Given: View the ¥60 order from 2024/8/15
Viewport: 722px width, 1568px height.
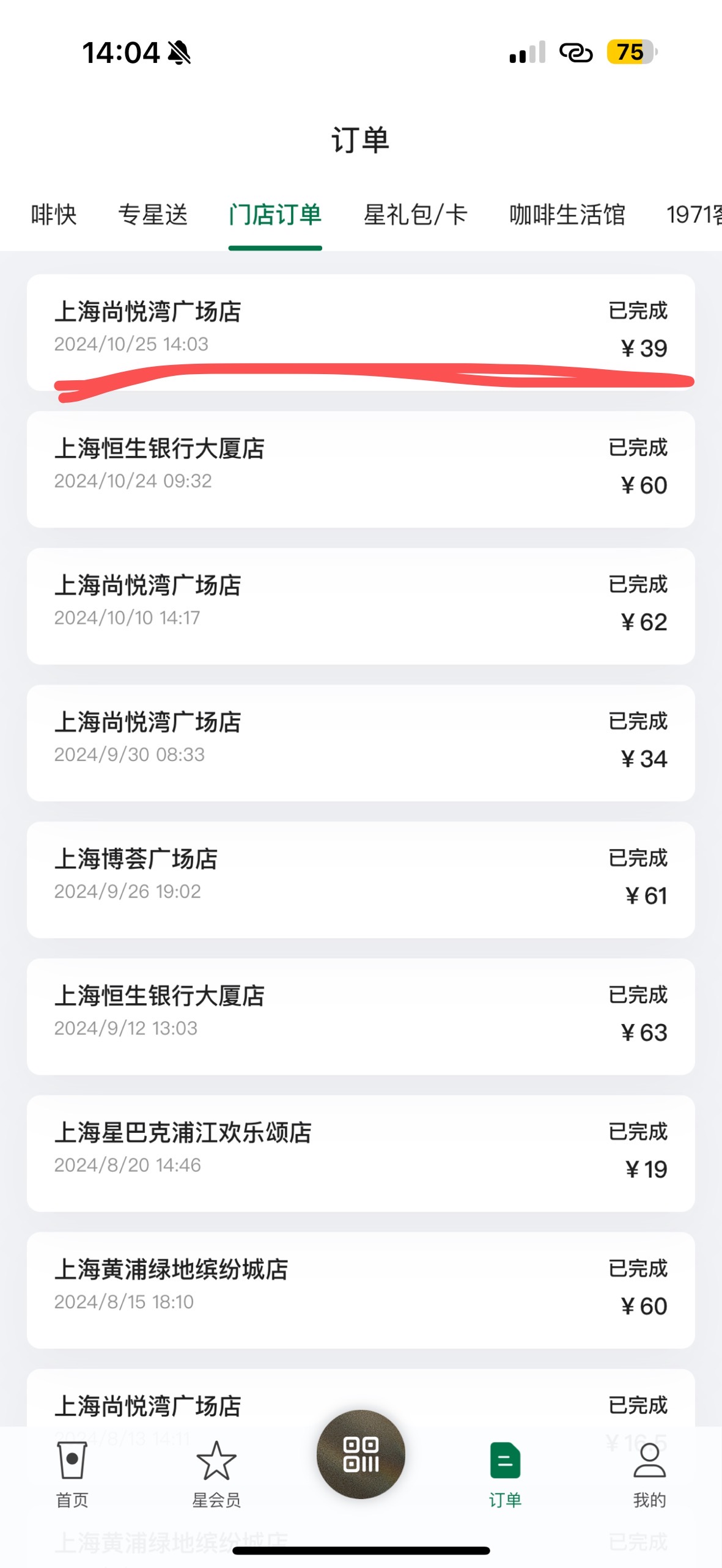Looking at the screenshot, I should tap(361, 1291).
